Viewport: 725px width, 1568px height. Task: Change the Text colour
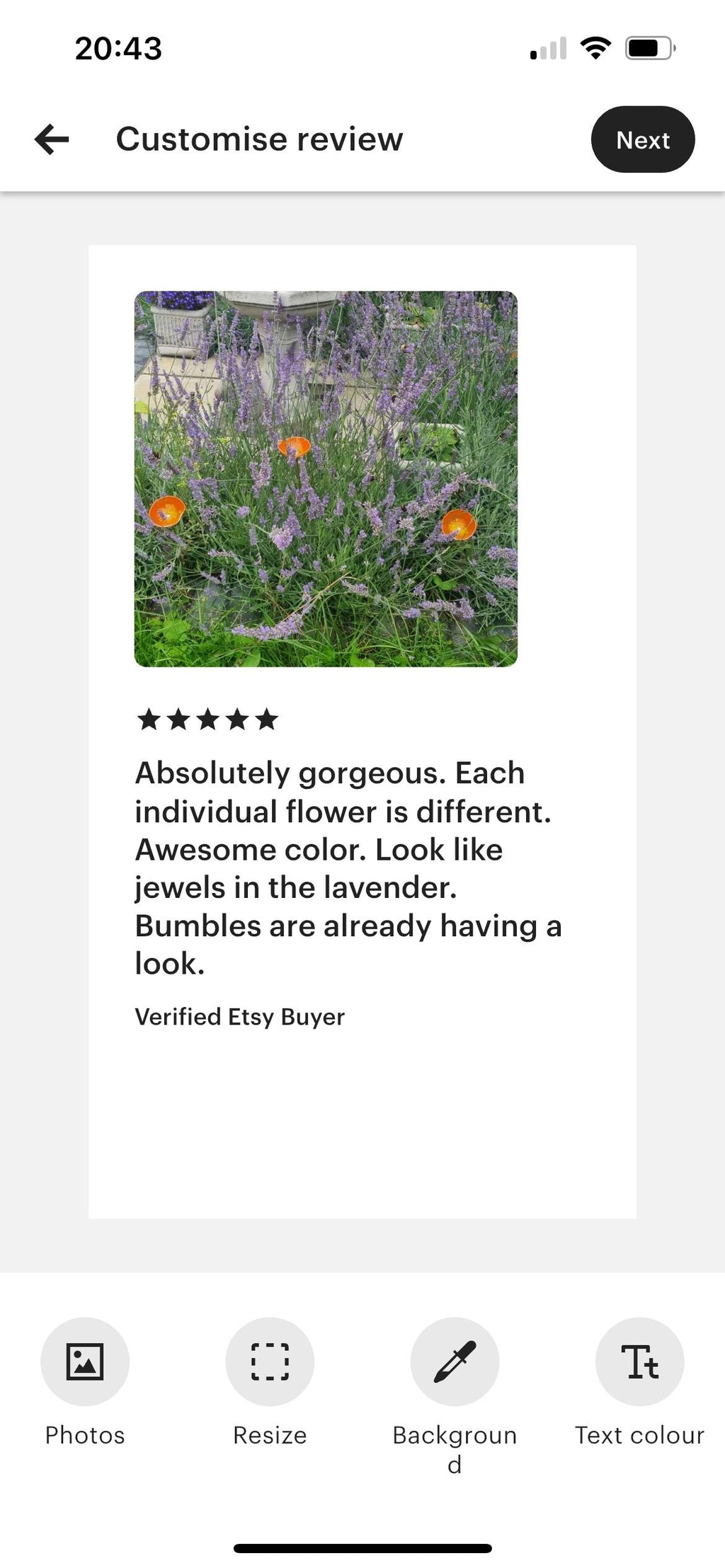(x=639, y=1361)
